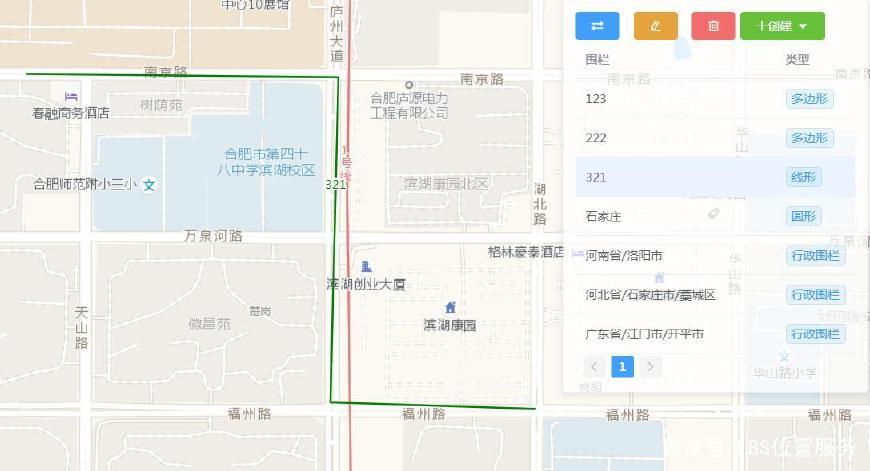Open the green 创建 dropdown
This screenshot has height=471, width=870.
[x=782, y=26]
